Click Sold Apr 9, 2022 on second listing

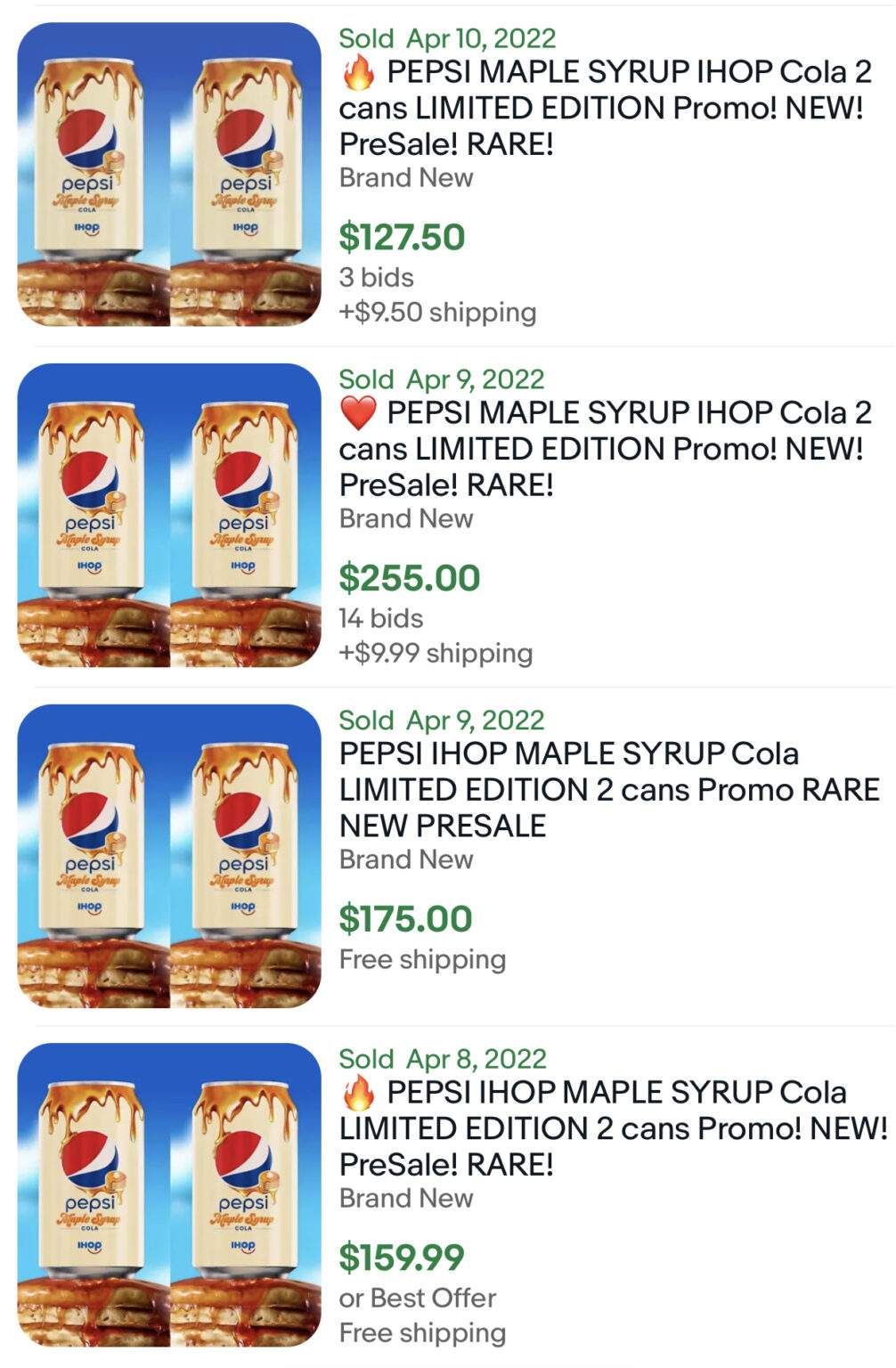(x=440, y=380)
